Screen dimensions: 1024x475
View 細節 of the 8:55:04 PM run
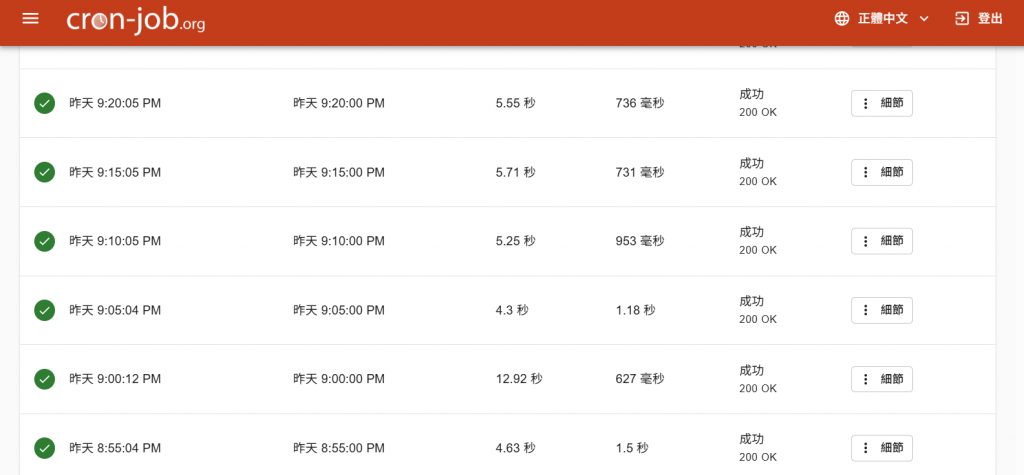[x=881, y=448]
